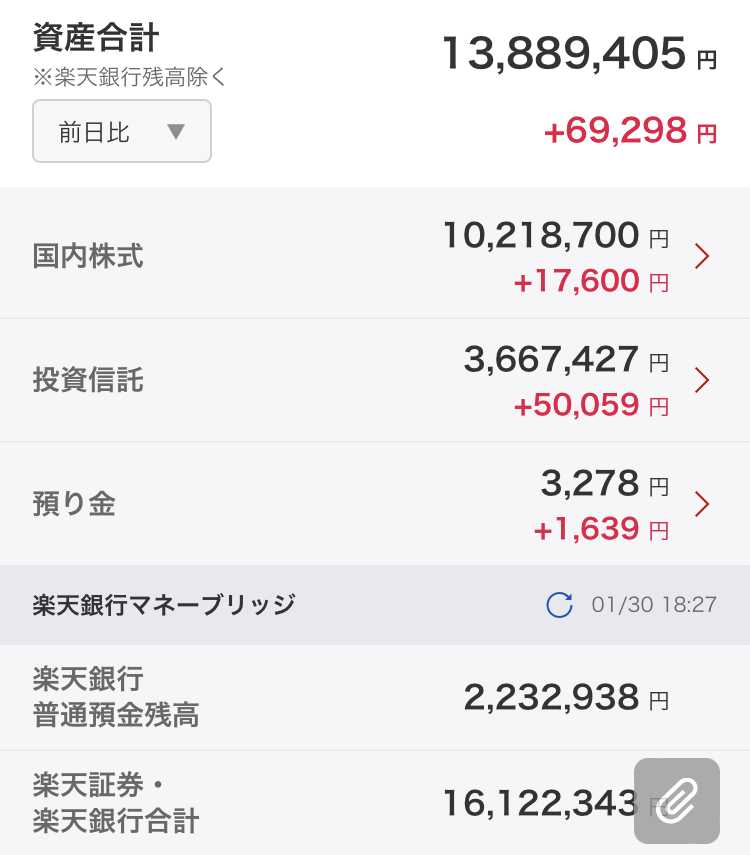The image size is (750, 855).
Task: Open the 国内株式 holdings row
Action: point(375,256)
